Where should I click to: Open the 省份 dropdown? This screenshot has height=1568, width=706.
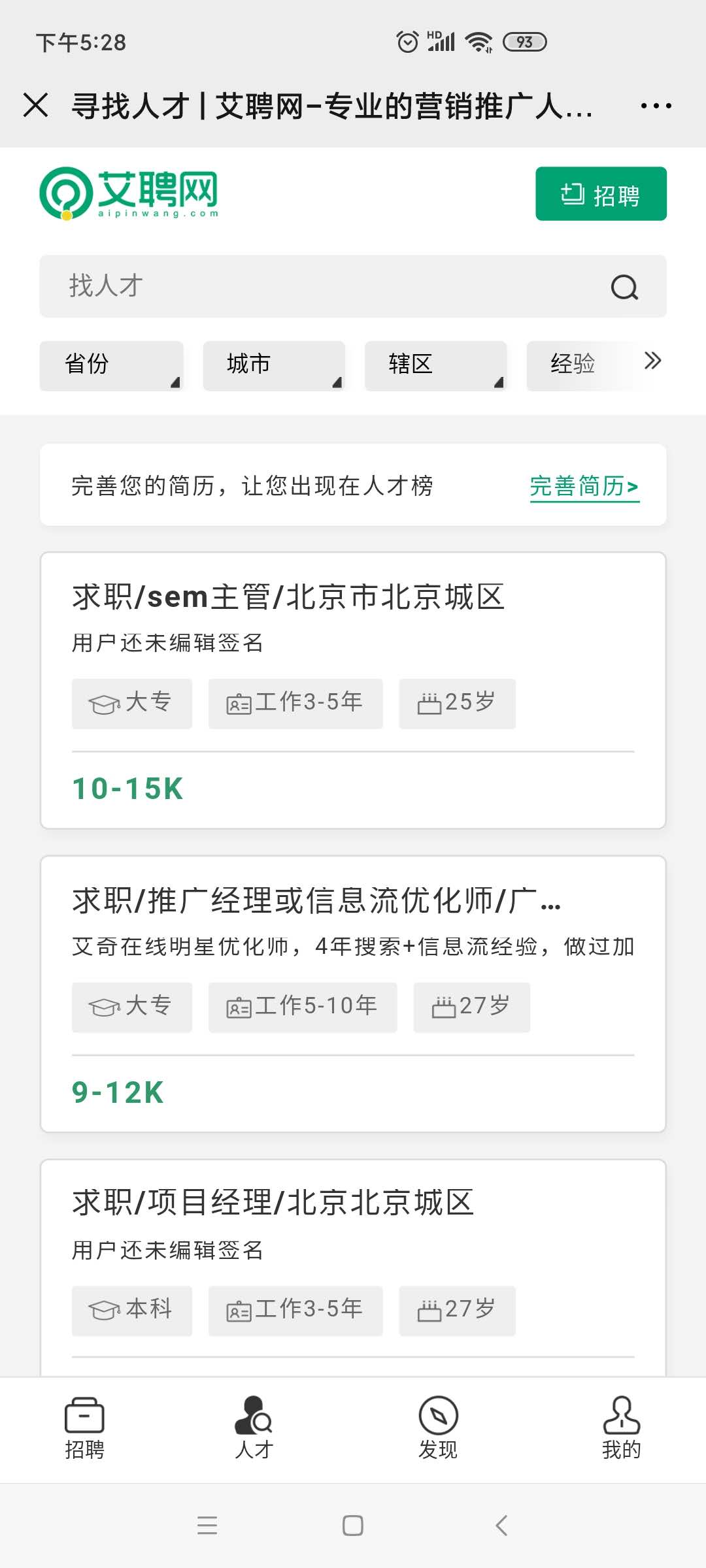[111, 366]
